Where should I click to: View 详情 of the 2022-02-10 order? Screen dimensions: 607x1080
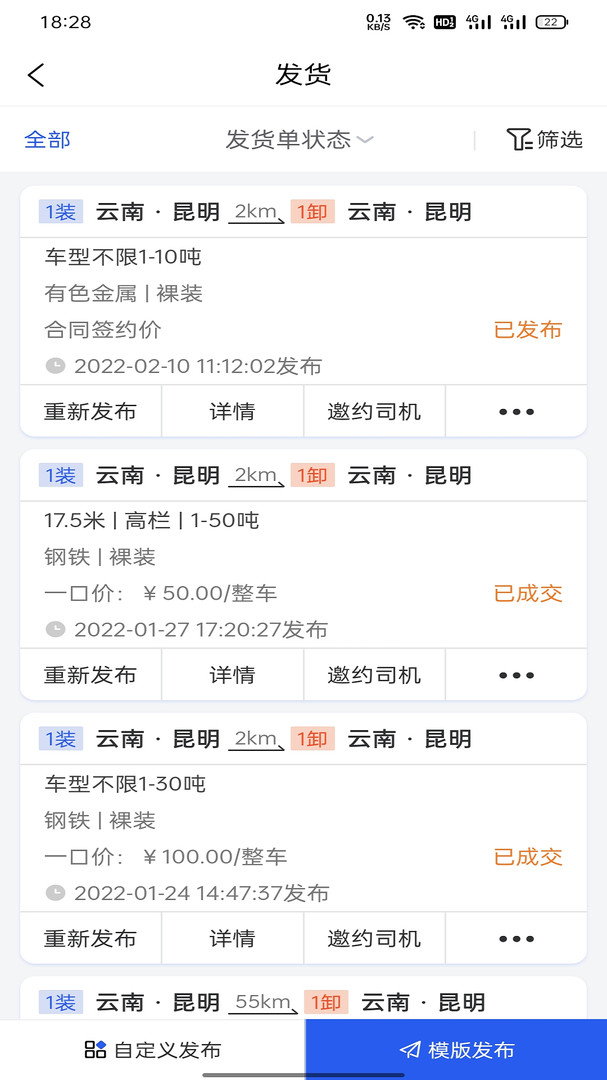(x=233, y=411)
